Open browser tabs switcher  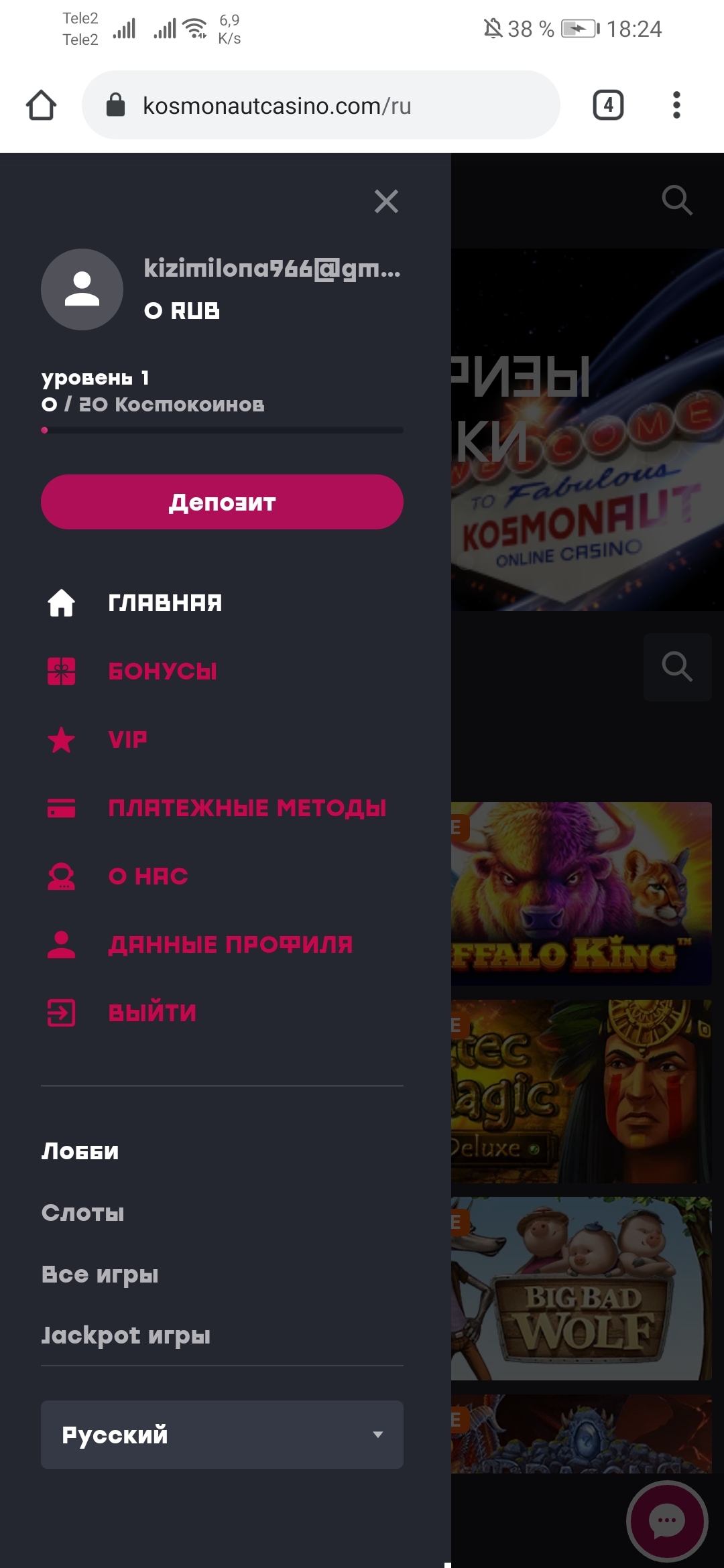[x=608, y=105]
